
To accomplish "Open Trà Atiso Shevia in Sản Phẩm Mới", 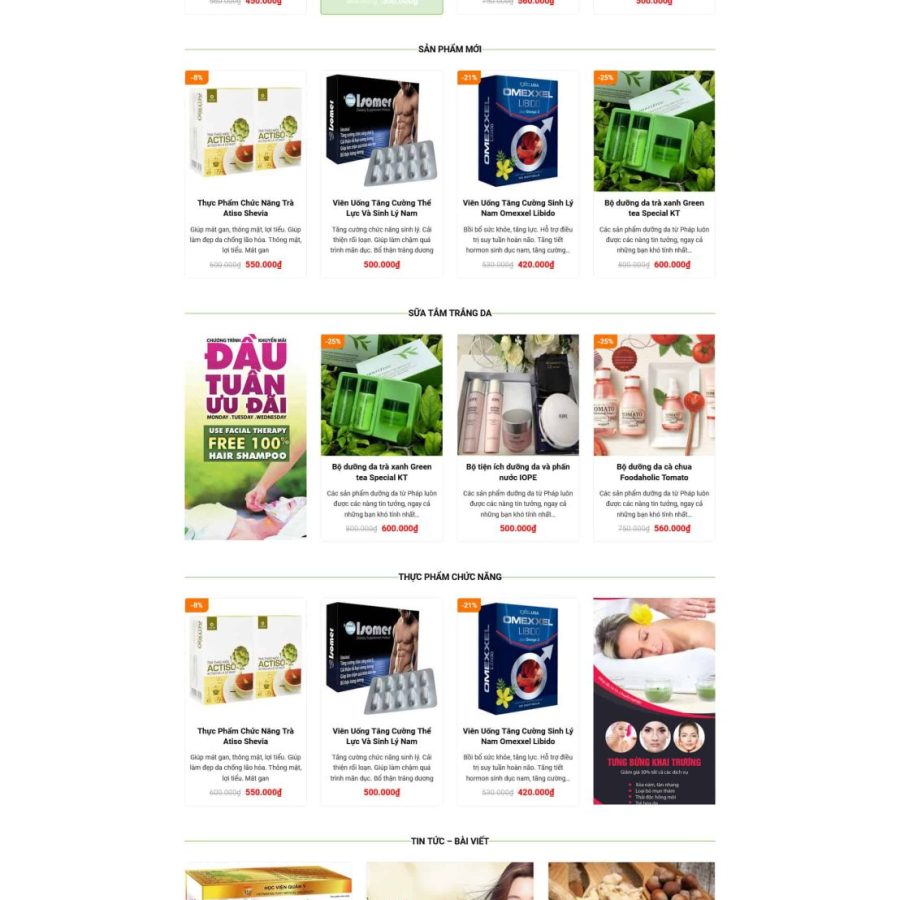I will coord(245,207).
